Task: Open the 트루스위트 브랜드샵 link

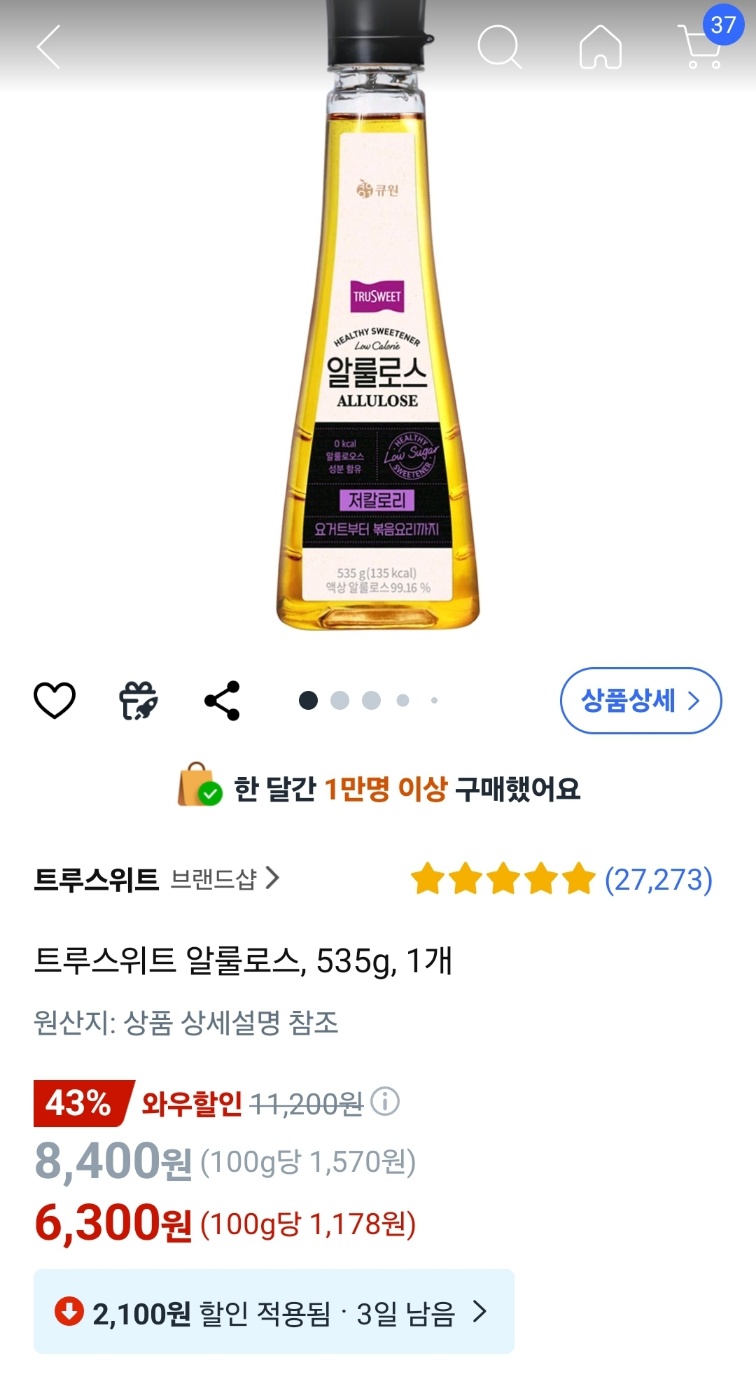Action: [x=157, y=880]
